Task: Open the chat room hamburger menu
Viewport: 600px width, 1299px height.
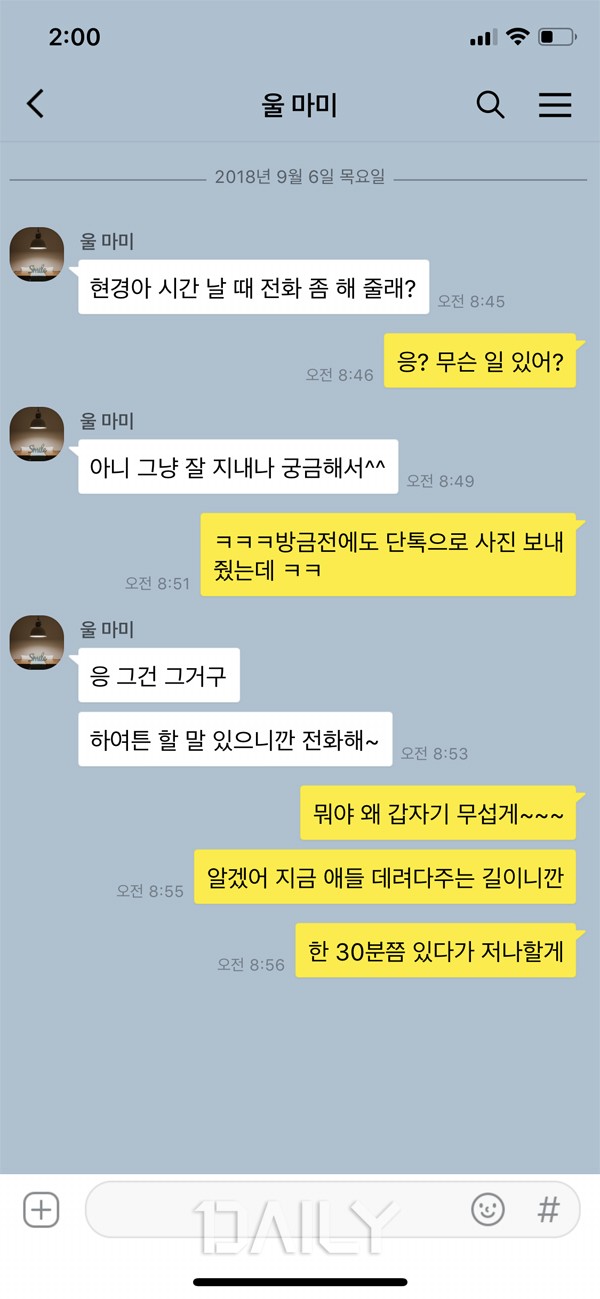Action: tap(554, 104)
